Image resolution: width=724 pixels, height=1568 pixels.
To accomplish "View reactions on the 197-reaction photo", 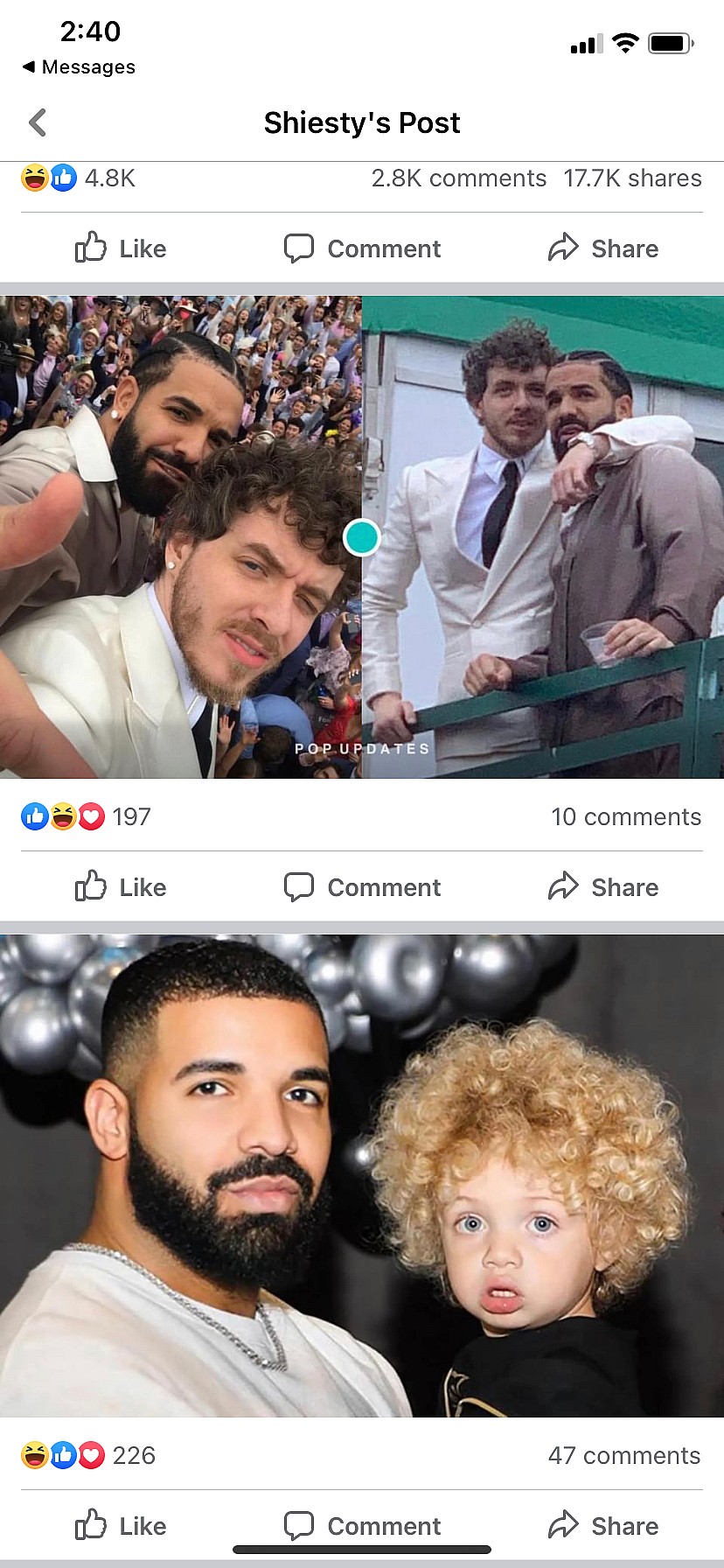I will coord(86,816).
